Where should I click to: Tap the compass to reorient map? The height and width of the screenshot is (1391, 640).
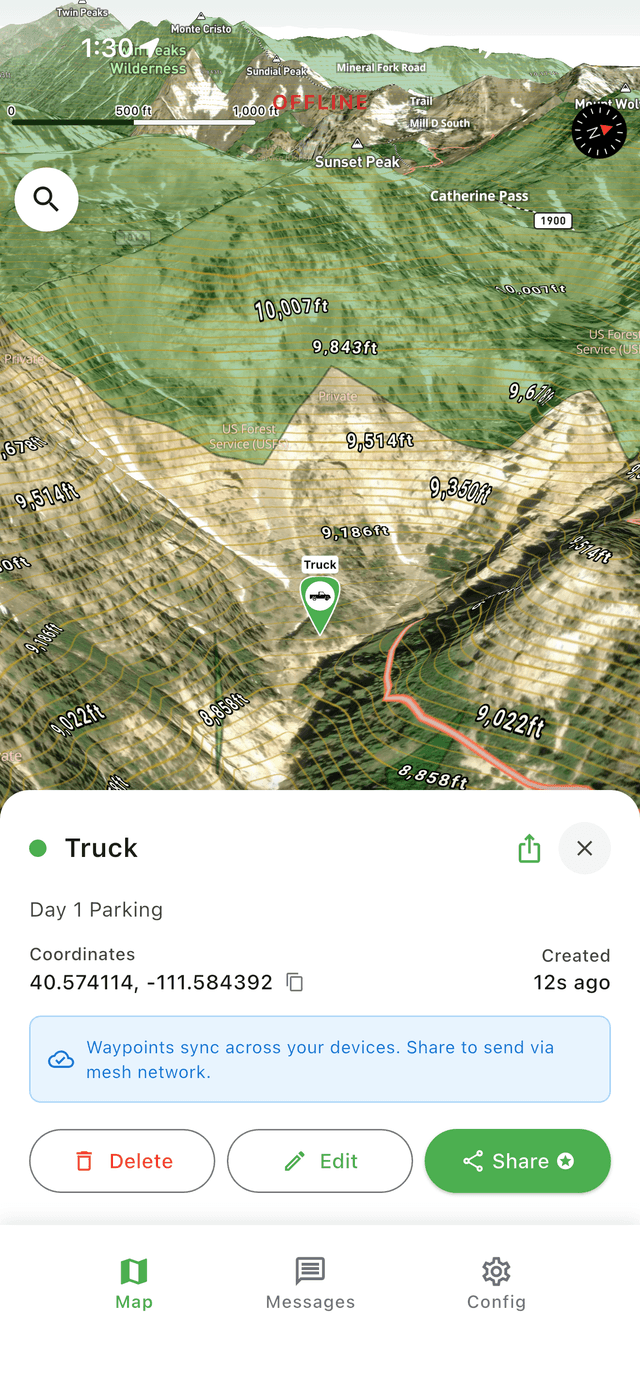point(598,131)
